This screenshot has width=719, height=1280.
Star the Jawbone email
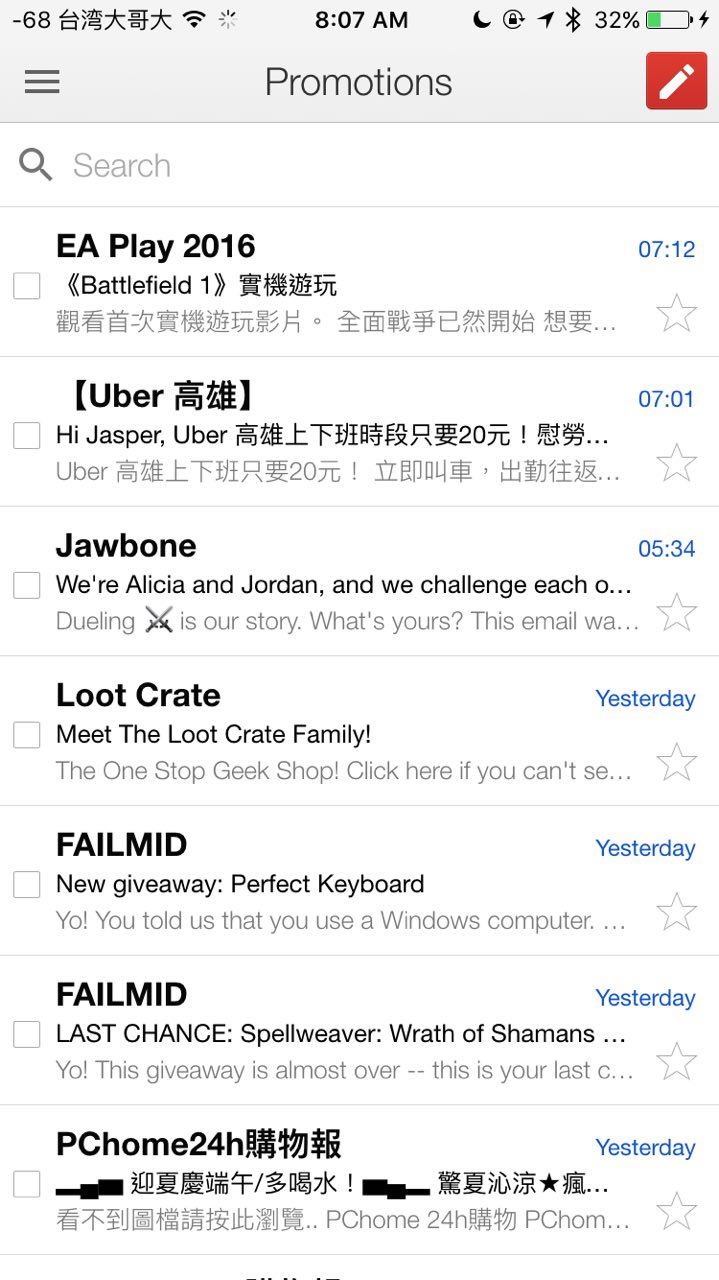(677, 613)
